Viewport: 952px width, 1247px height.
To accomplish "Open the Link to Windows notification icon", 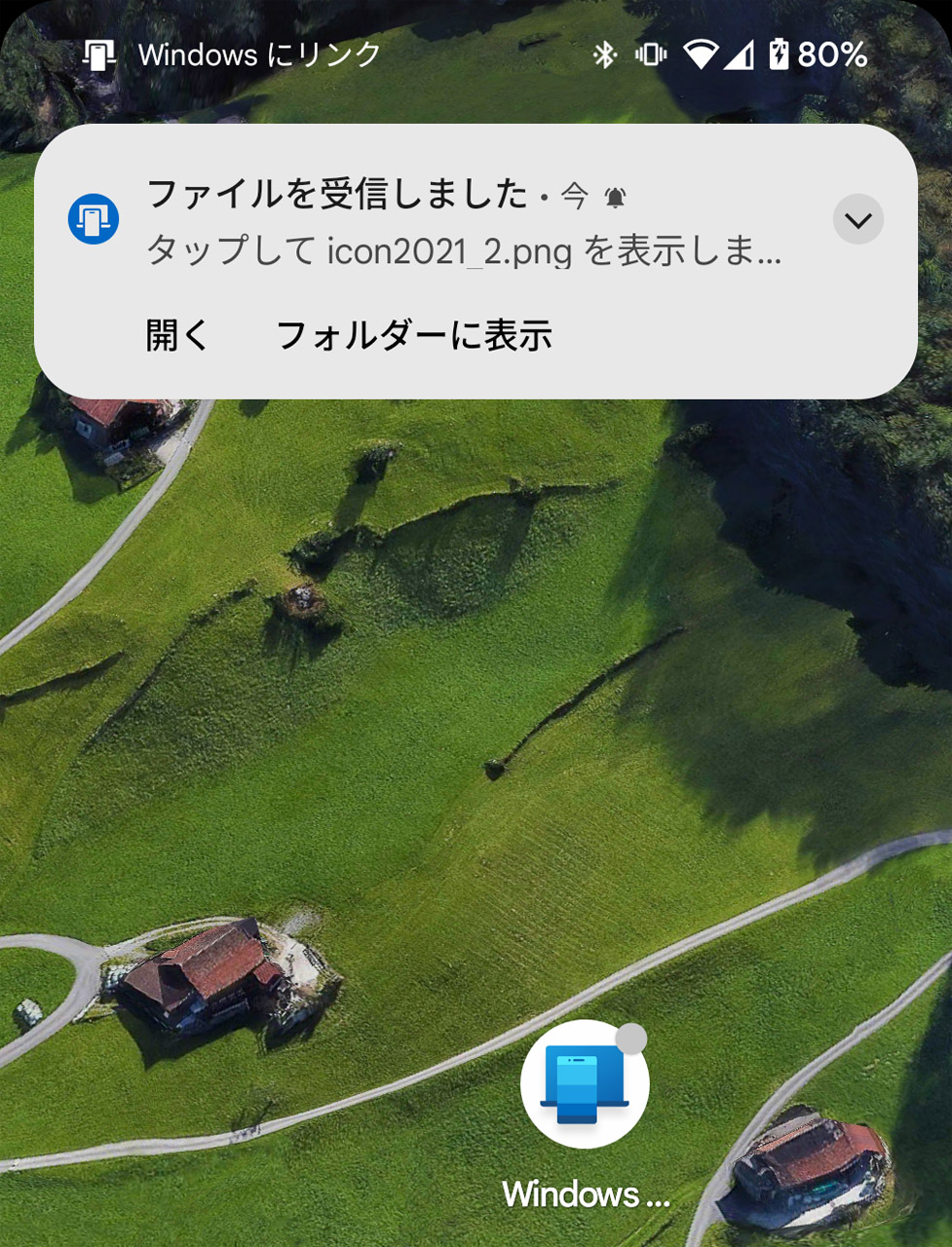I will click(x=94, y=219).
